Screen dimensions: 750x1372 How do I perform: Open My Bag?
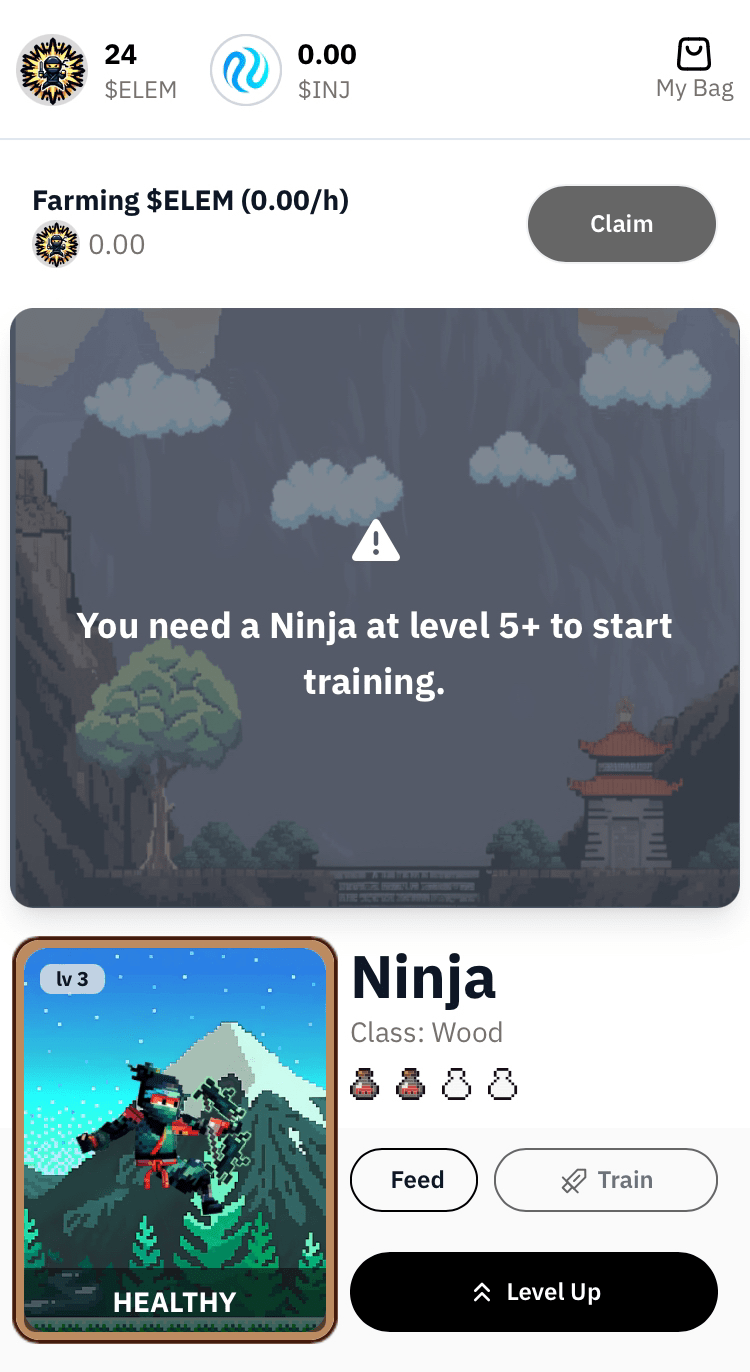tap(694, 68)
